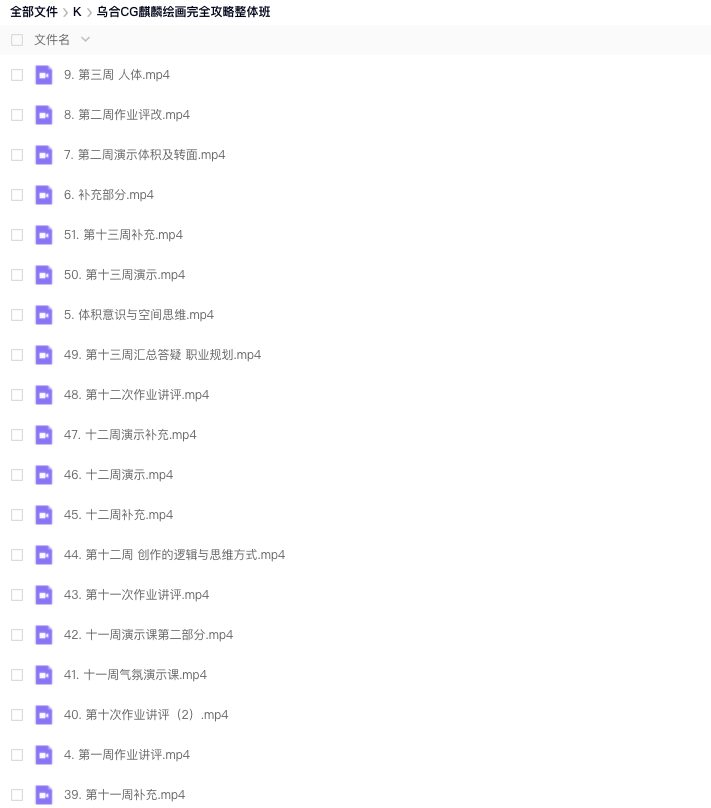Open 44. 第十二周 创作的逻辑与思维方式.mp4

coord(174,555)
